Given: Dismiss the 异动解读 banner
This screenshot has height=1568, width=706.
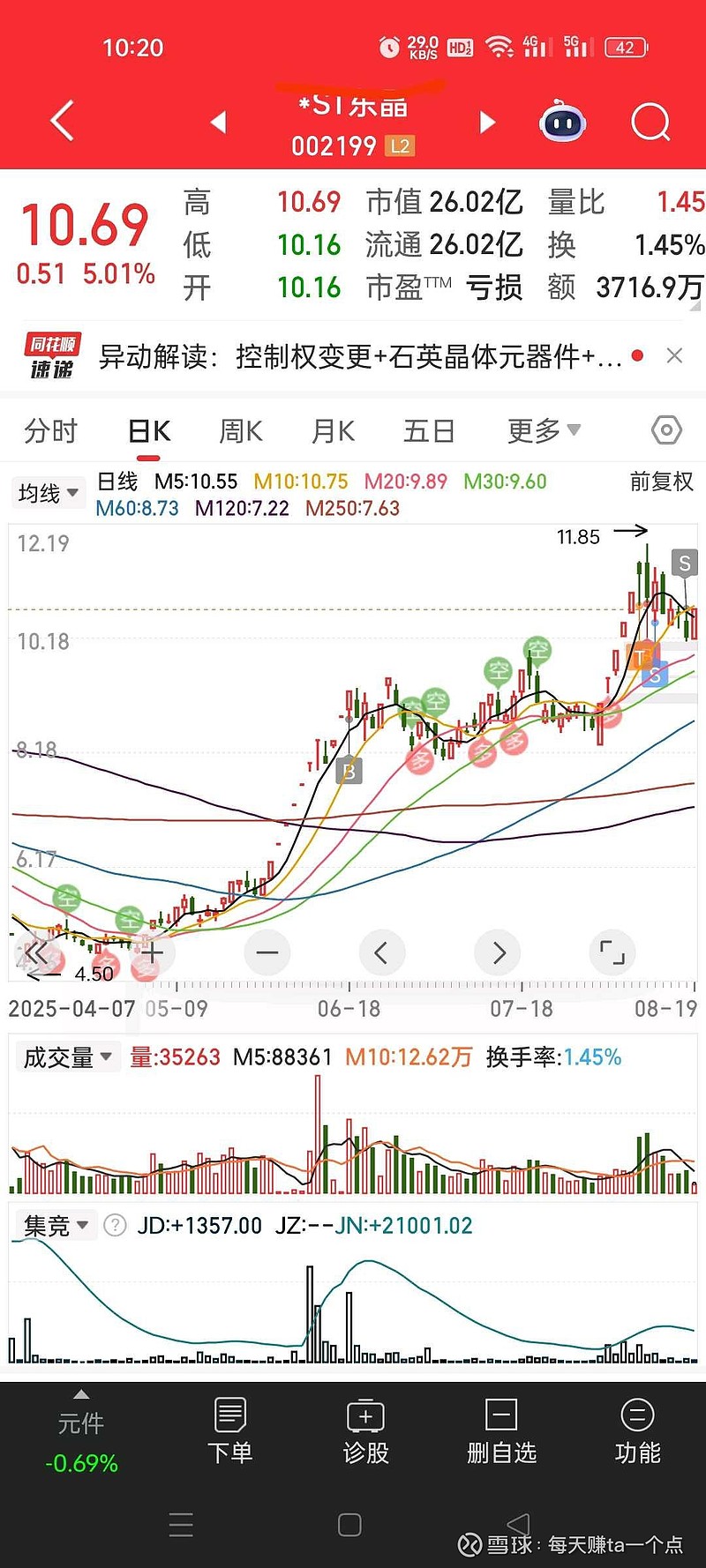Looking at the screenshot, I should [x=674, y=355].
